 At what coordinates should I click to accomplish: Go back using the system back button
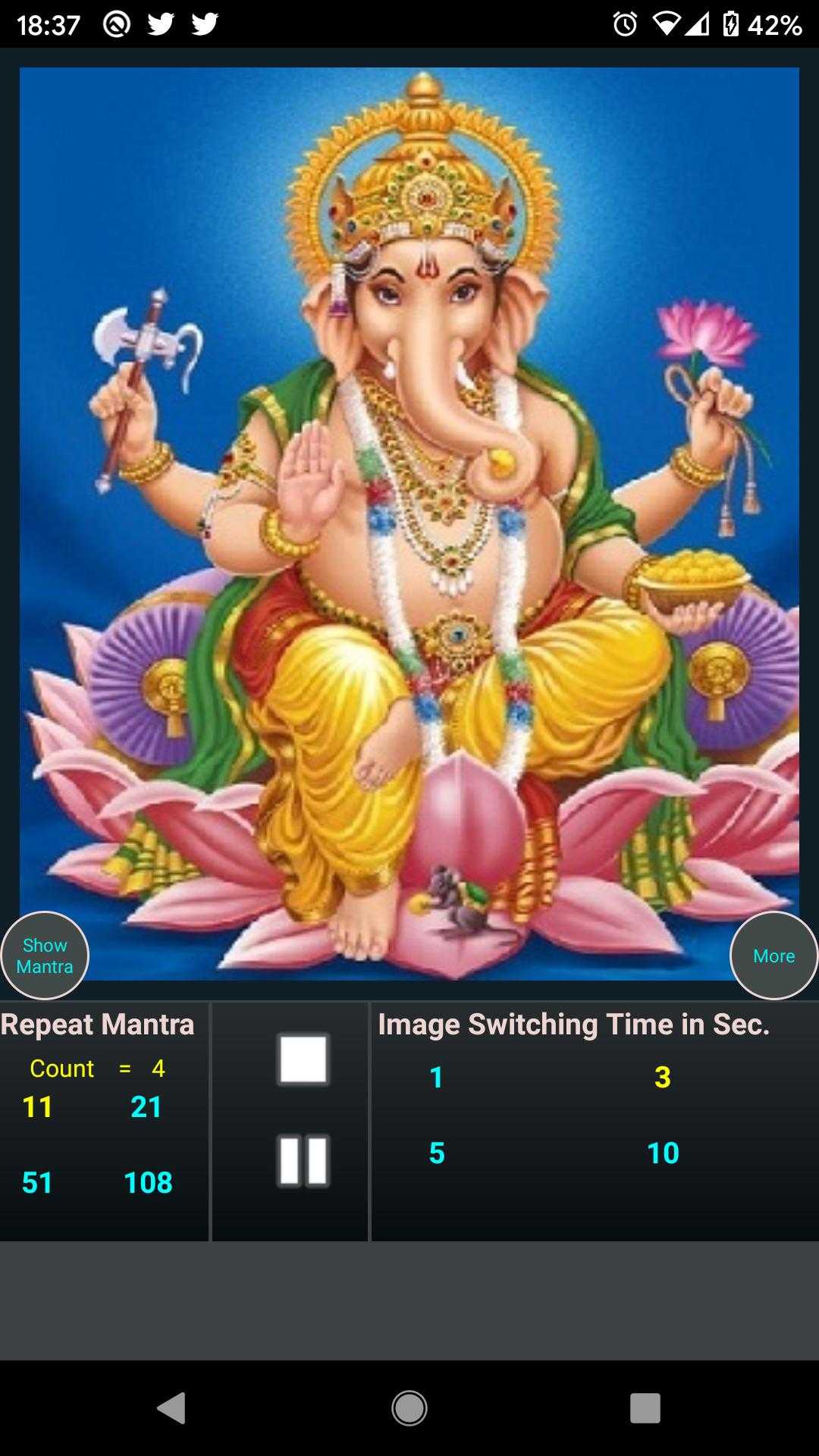pyautogui.click(x=171, y=1408)
